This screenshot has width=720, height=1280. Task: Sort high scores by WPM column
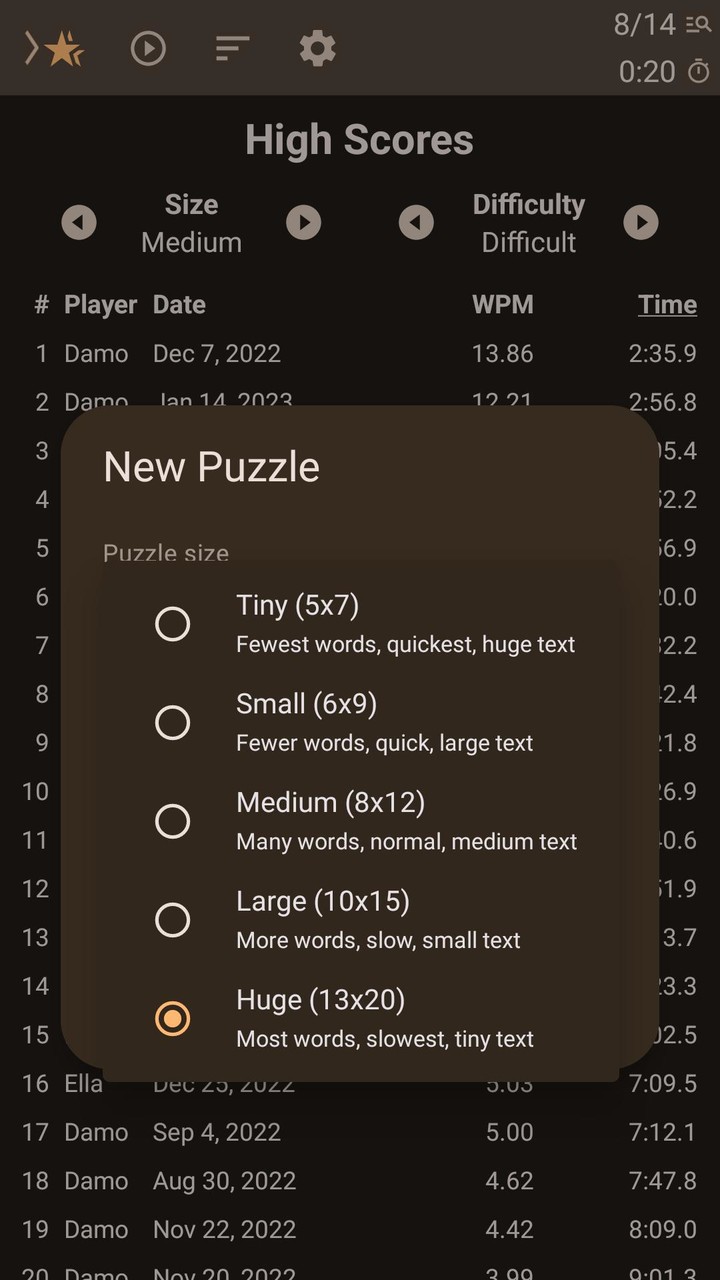tap(503, 304)
